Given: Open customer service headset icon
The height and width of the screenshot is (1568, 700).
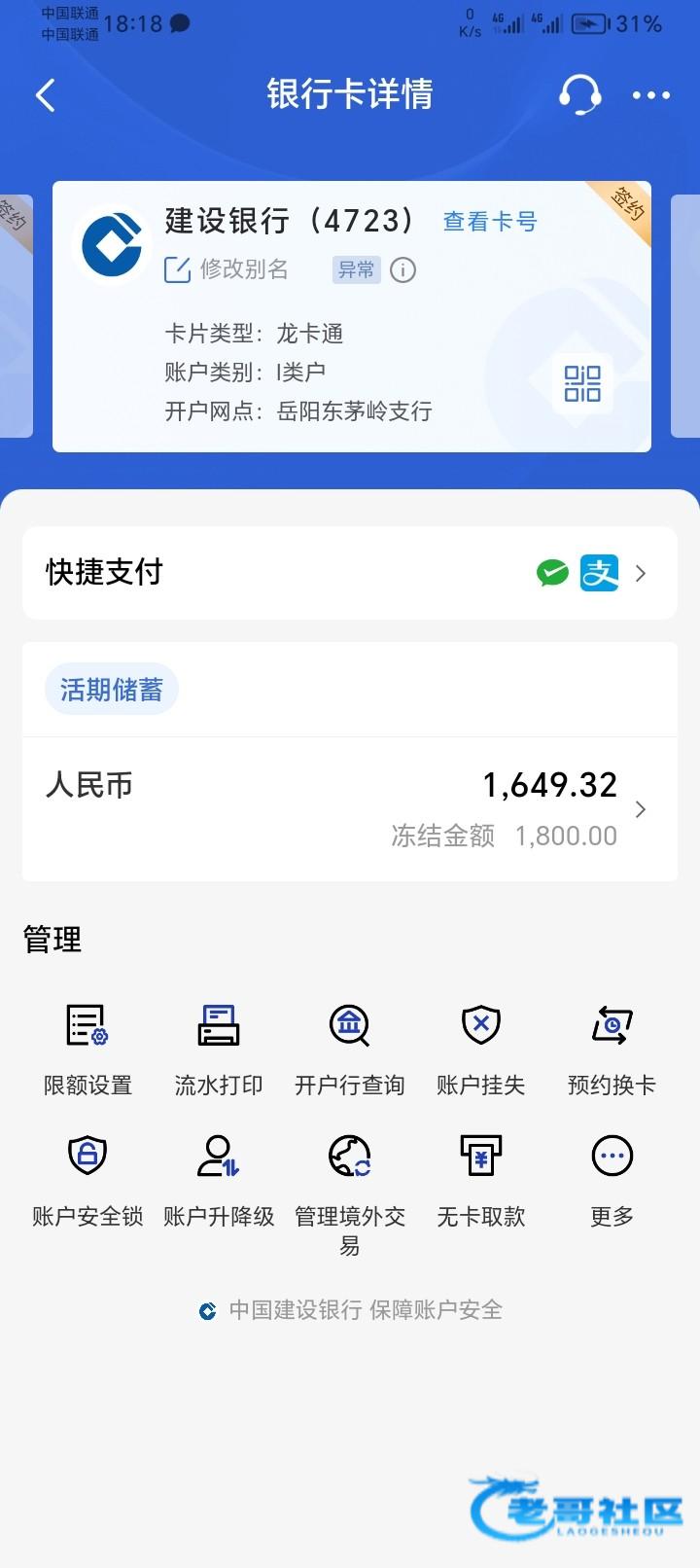Looking at the screenshot, I should pos(579,95).
